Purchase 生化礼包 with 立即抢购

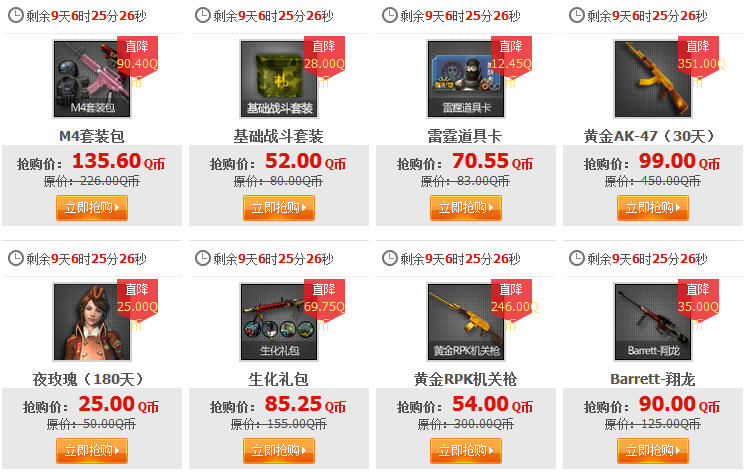[x=278, y=451]
